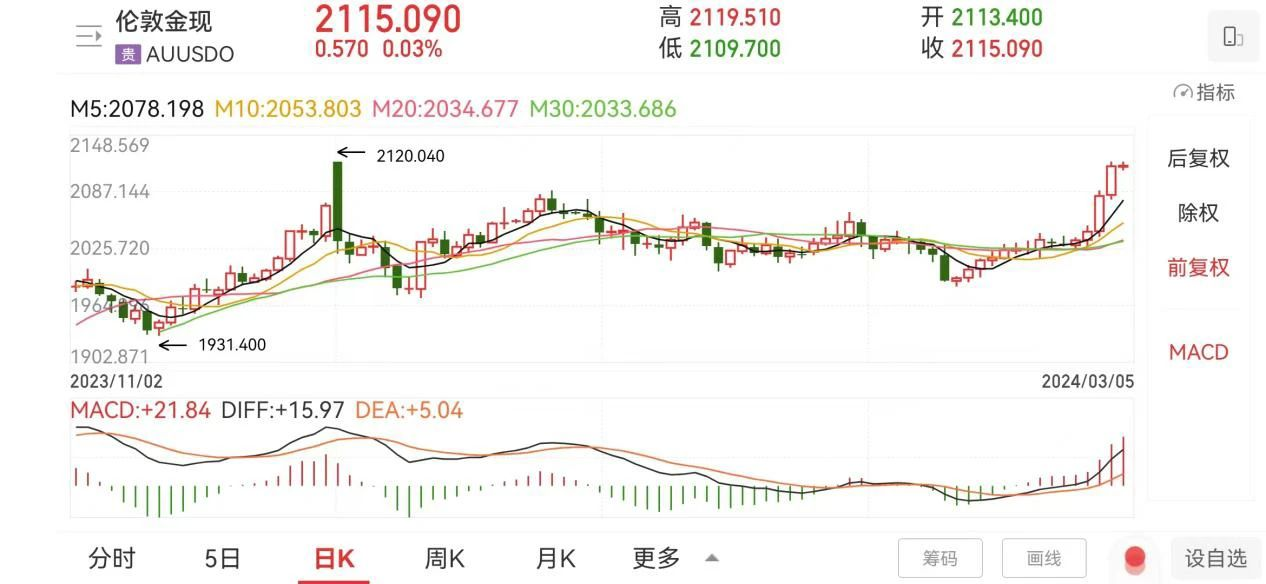Viewport: 1266px width, 584px height.
Task: Select 前复权 adjustment mode
Action: [x=1198, y=267]
